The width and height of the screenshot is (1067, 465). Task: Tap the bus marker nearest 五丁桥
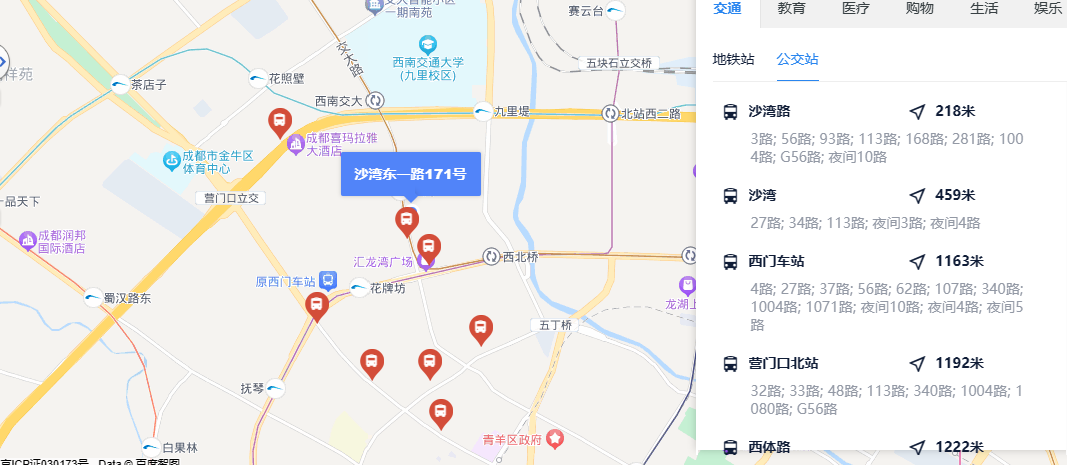point(481,327)
